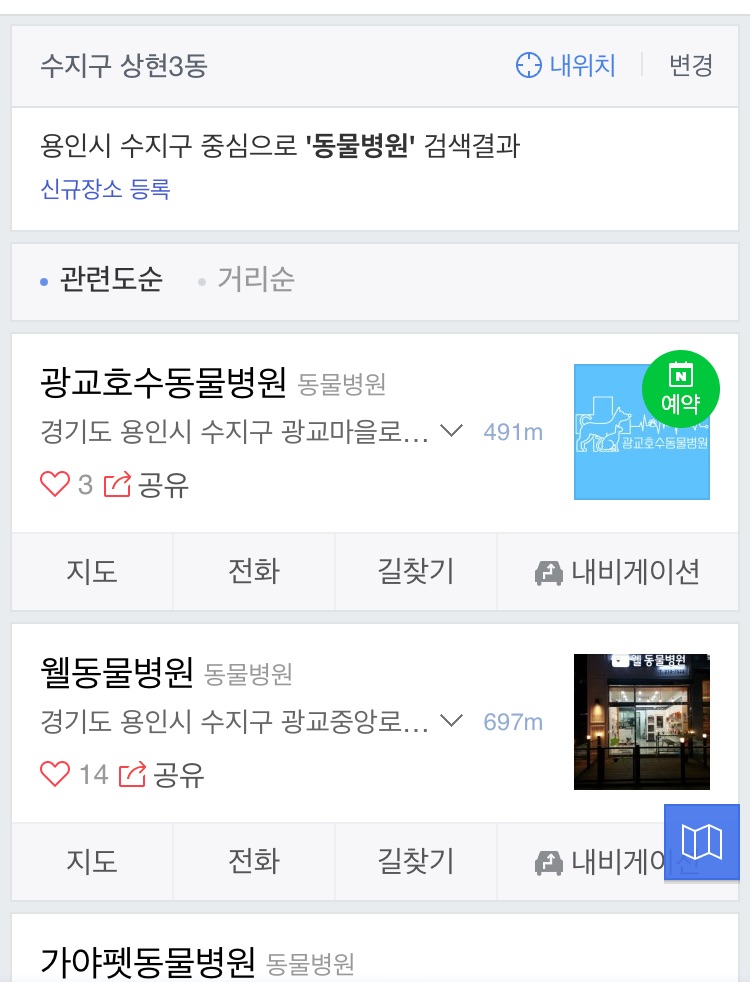This screenshot has height=982, width=750.
Task: Show 광교호수동물병원 on 지도
Action: click(92, 572)
